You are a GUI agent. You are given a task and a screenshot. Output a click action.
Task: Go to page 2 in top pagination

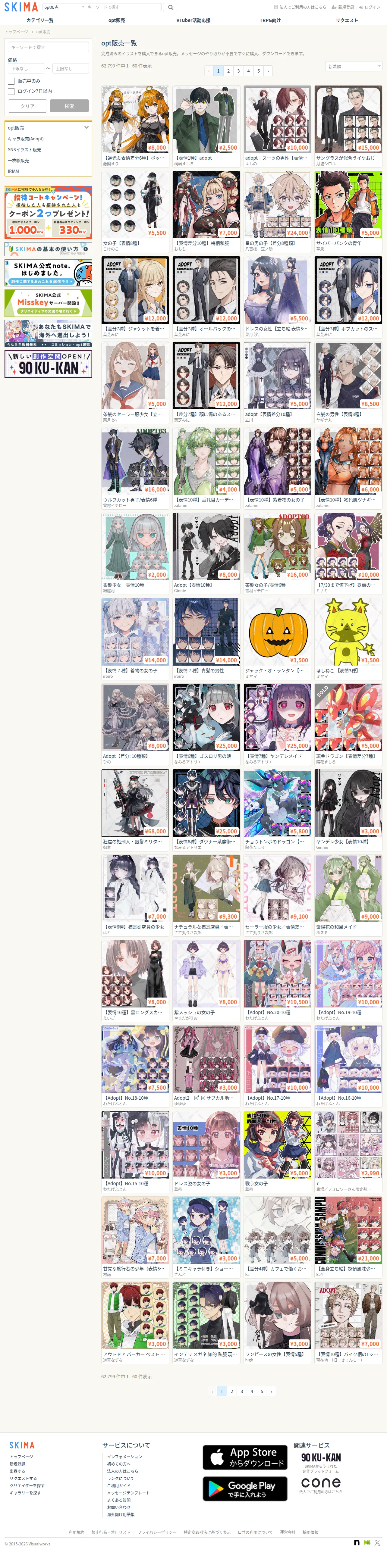tap(228, 70)
